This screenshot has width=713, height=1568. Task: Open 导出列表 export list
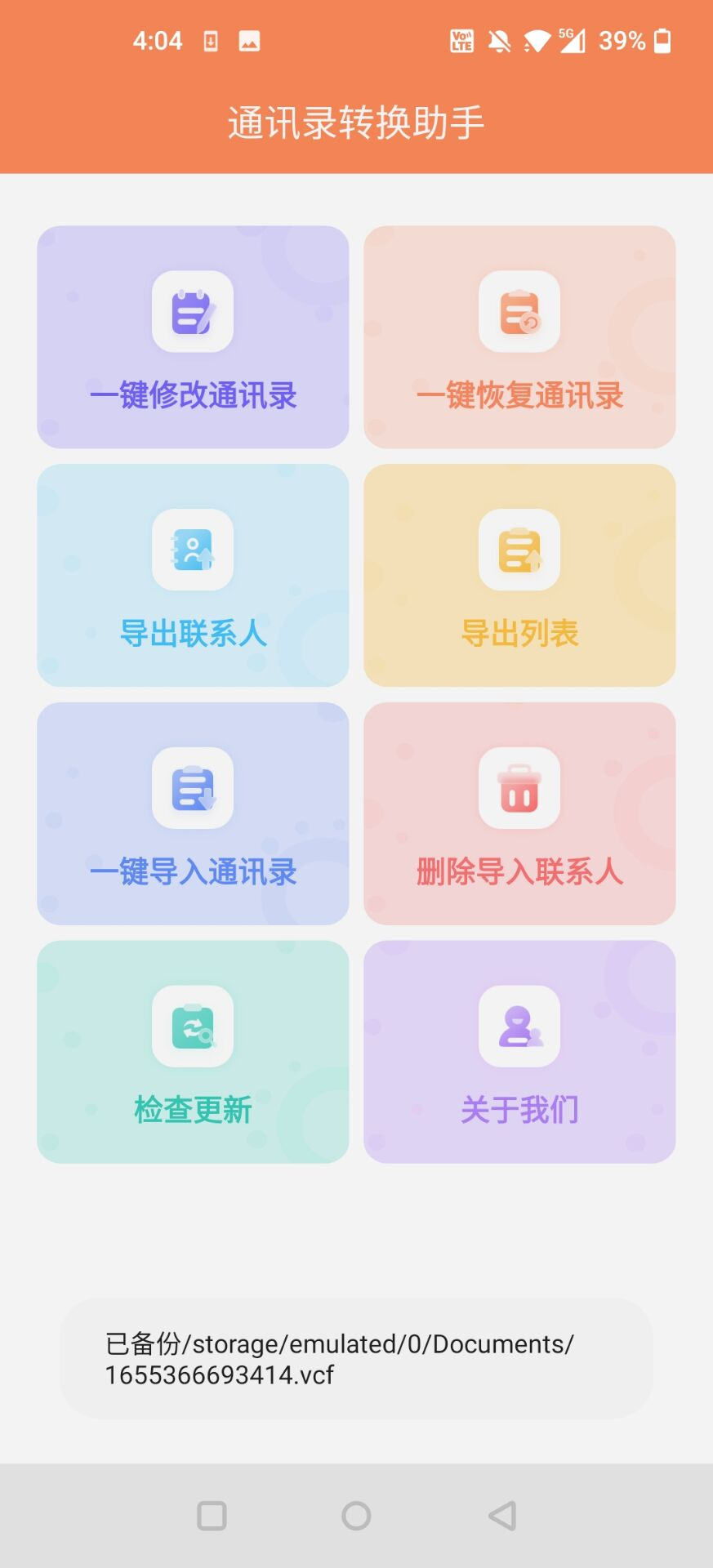pyautogui.click(x=519, y=576)
